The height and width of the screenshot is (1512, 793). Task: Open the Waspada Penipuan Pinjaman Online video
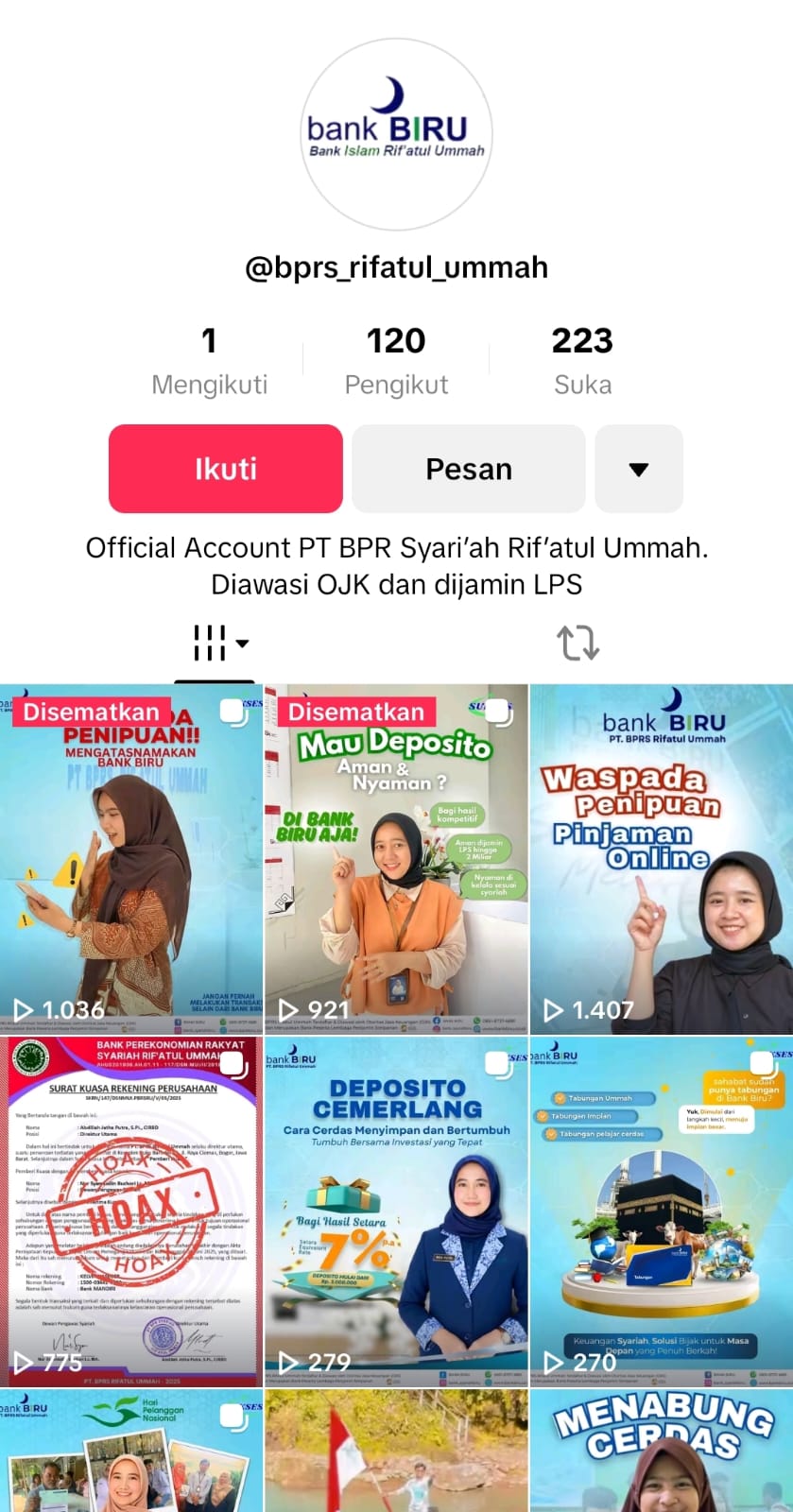[661, 860]
